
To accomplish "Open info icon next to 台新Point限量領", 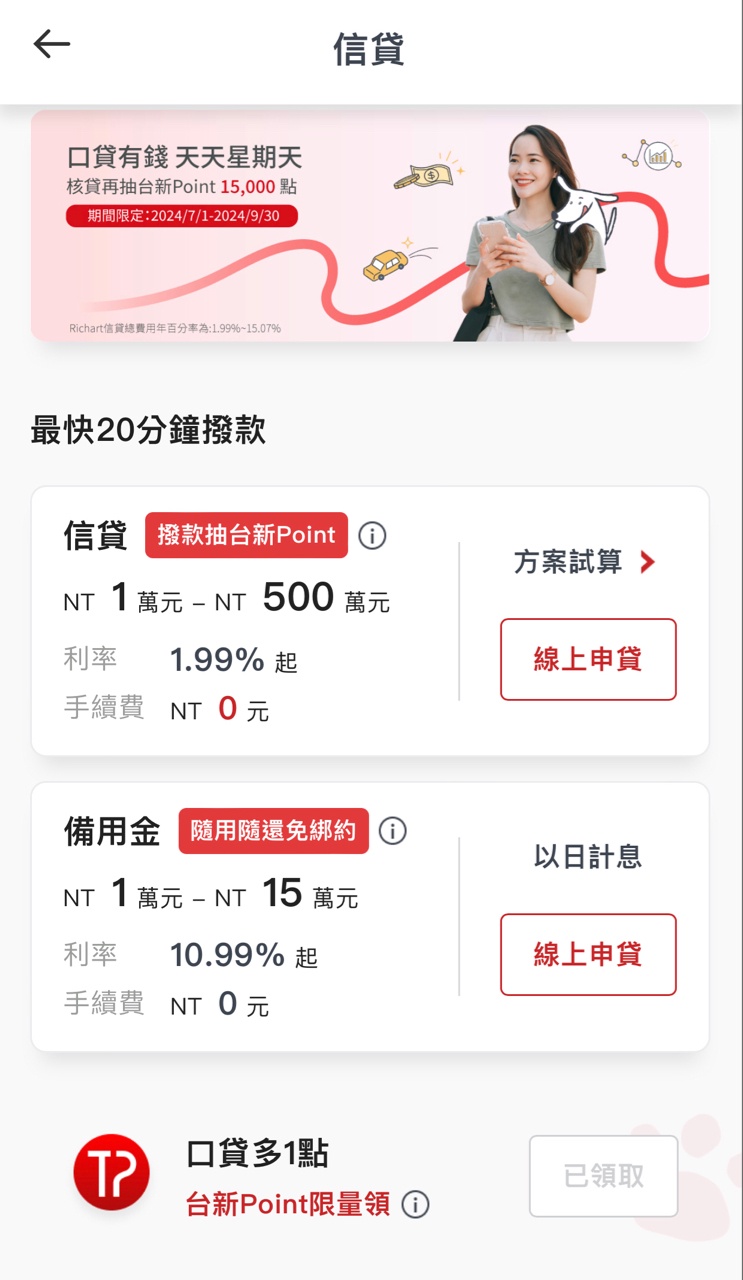I will (x=415, y=1205).
